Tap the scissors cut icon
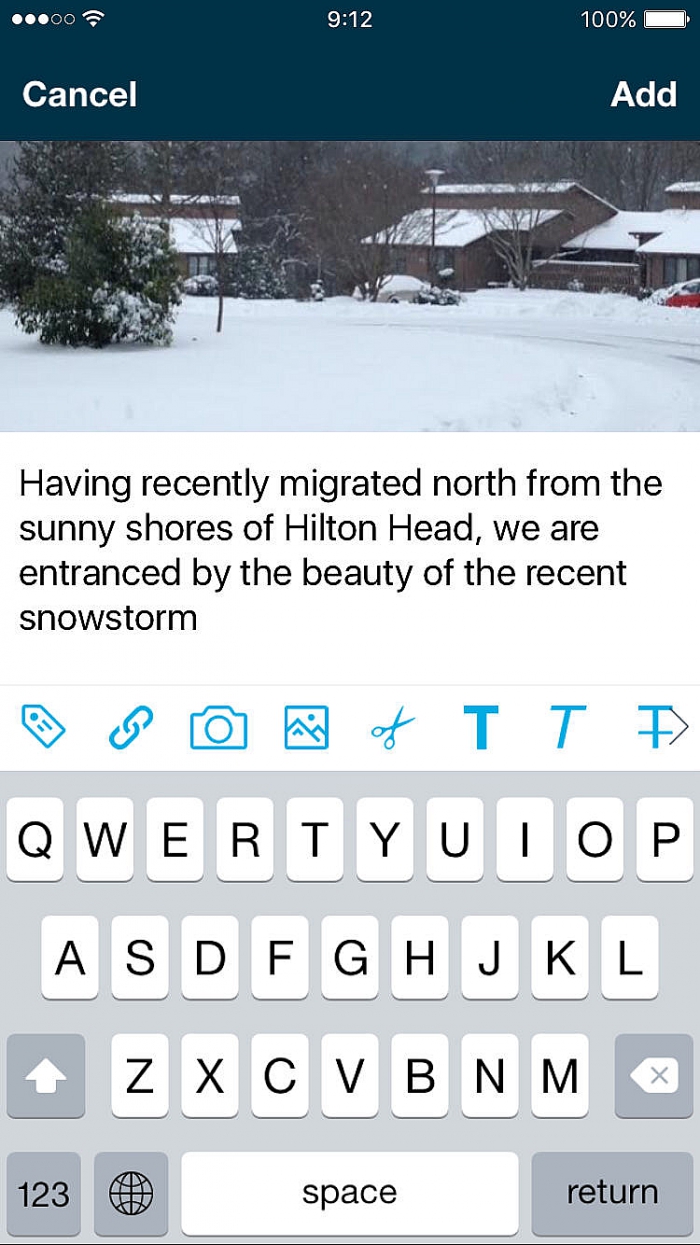Viewport: 700px width, 1245px height. click(x=393, y=727)
